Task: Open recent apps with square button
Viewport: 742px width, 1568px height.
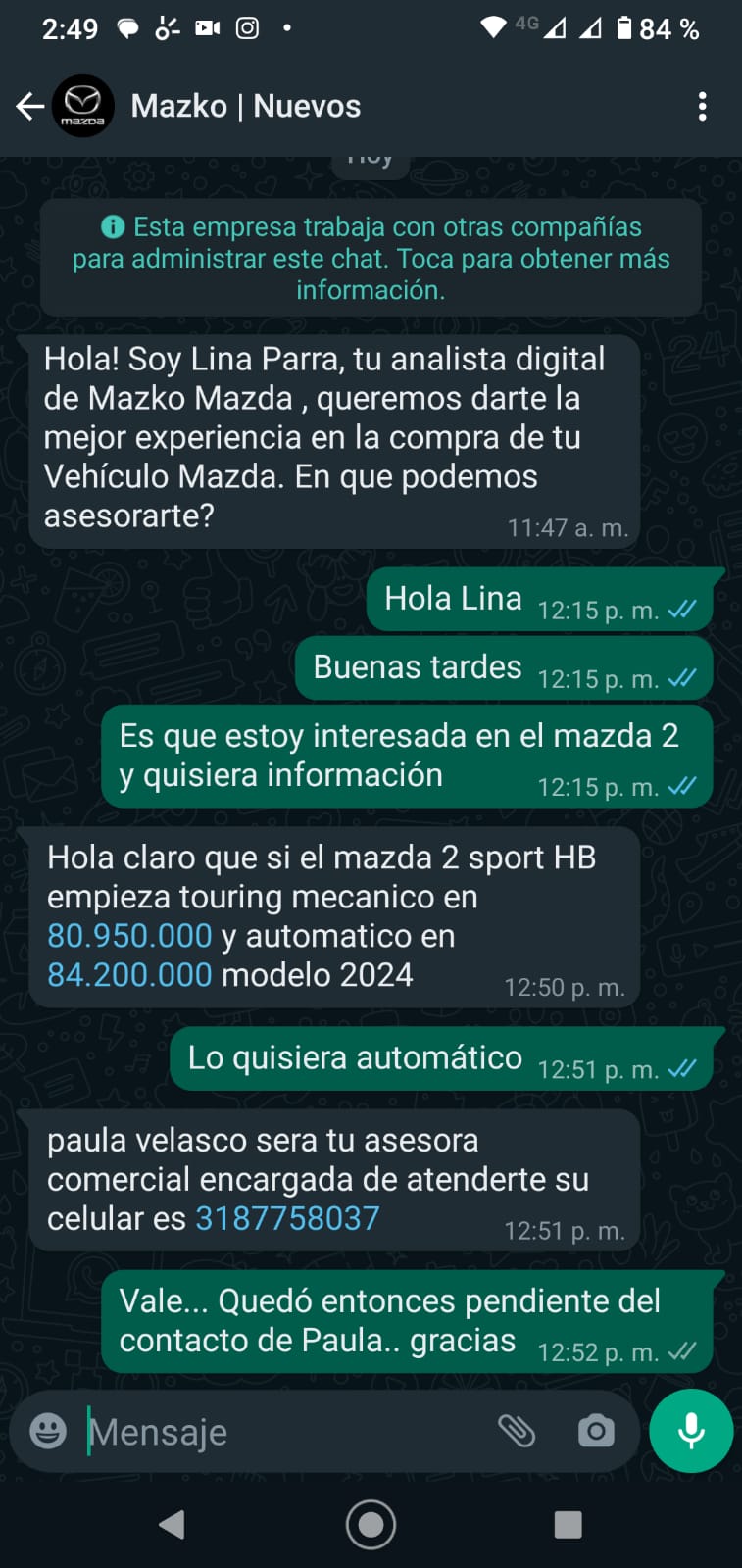Action: tap(568, 1524)
